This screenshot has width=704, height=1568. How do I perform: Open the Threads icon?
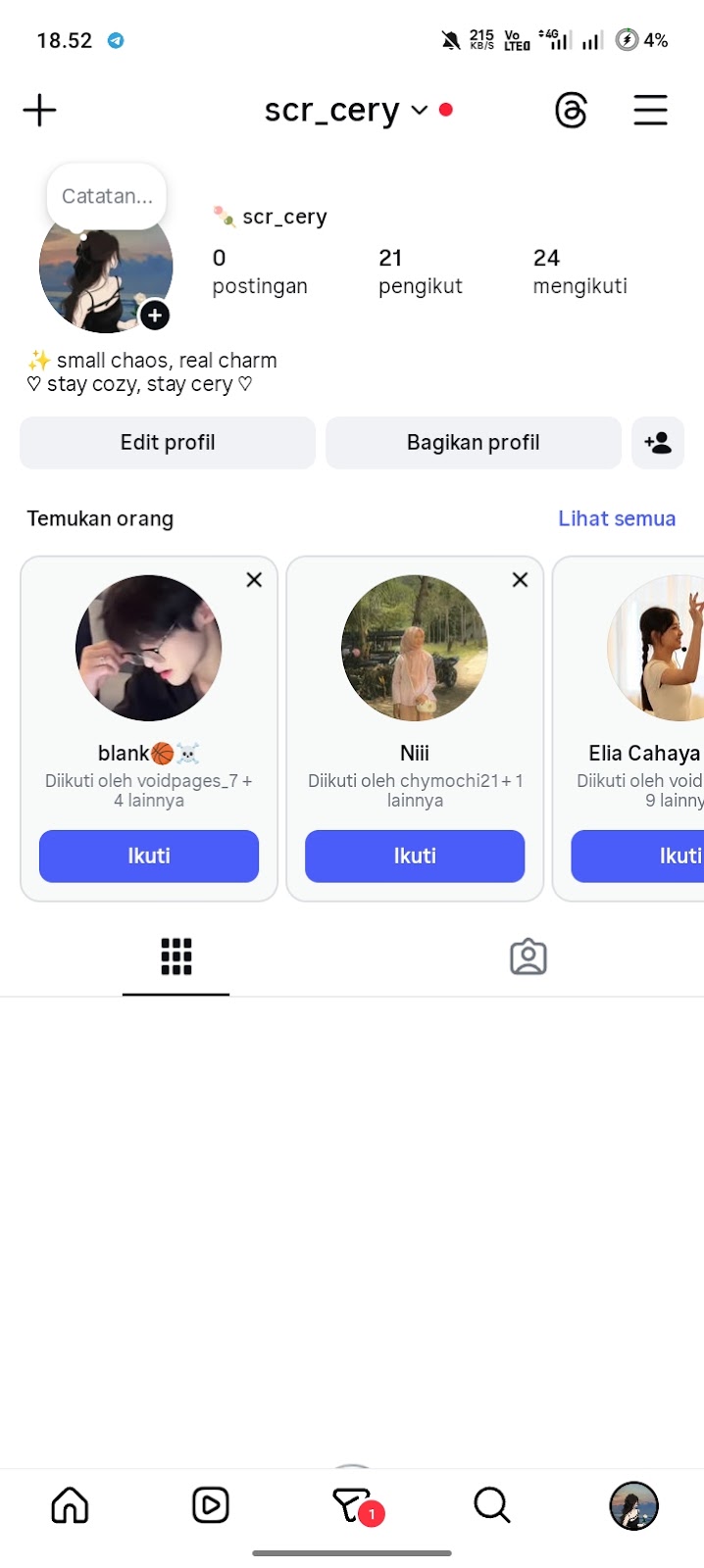coord(571,110)
